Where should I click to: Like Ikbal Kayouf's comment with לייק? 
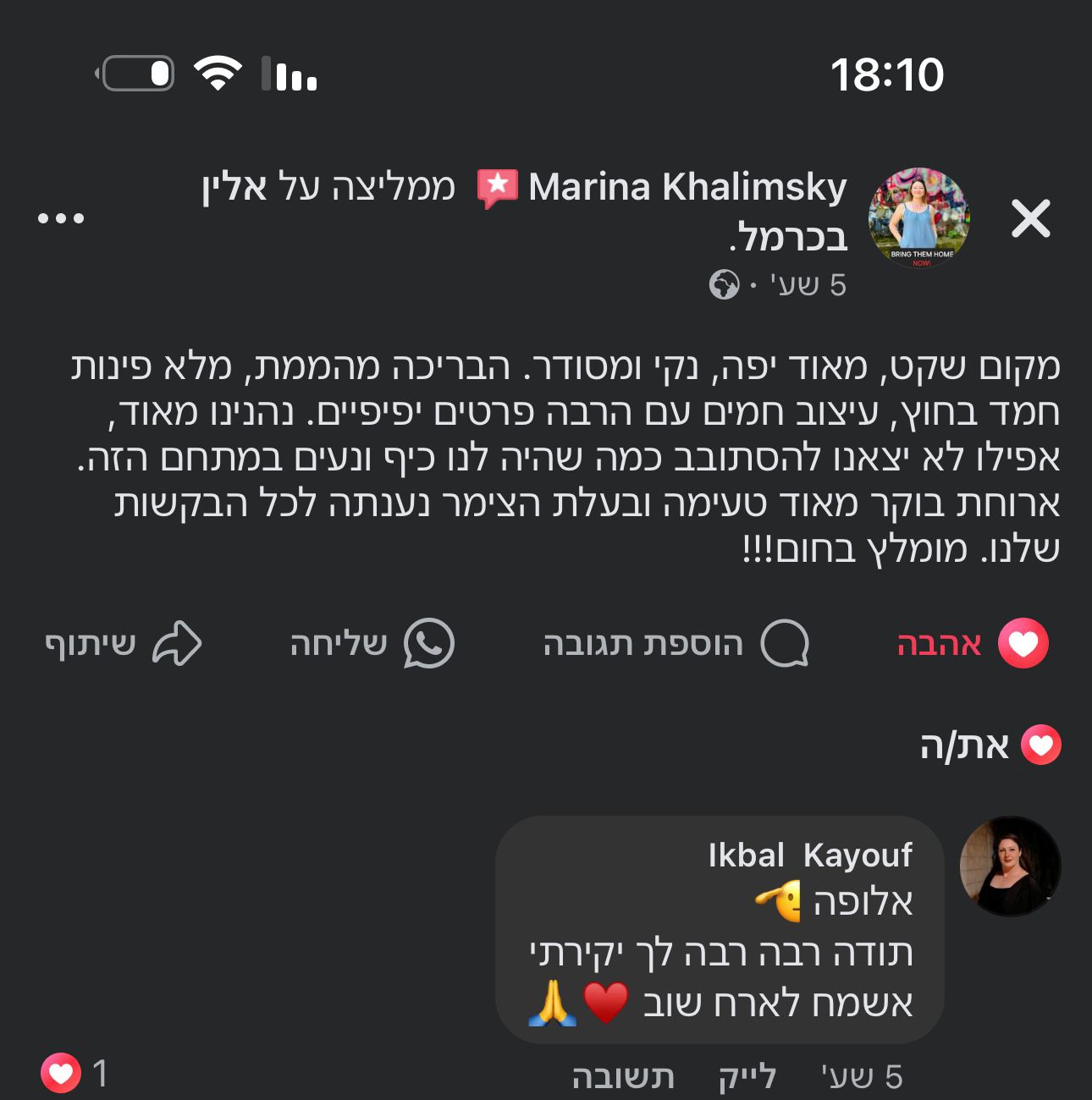pyautogui.click(x=747, y=1077)
